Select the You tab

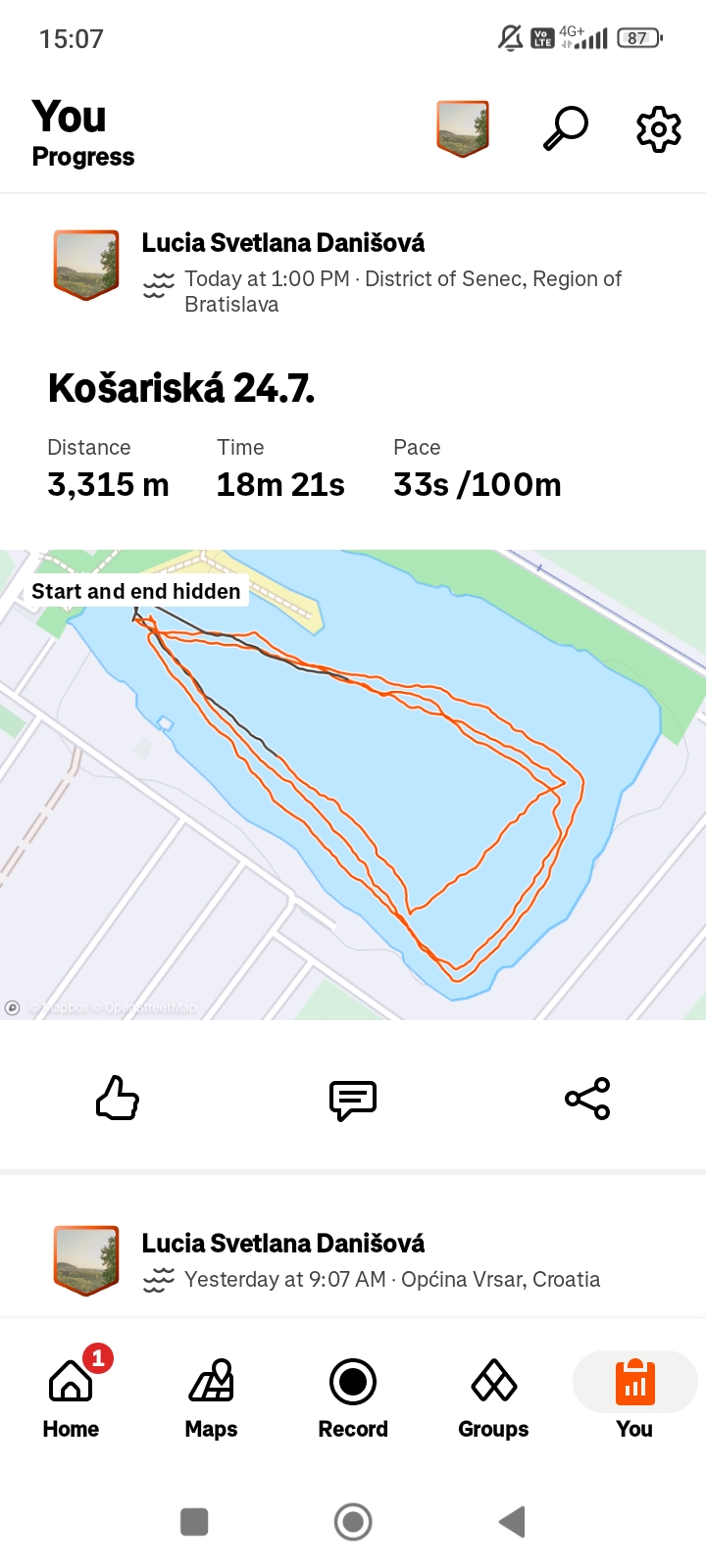coord(634,1398)
